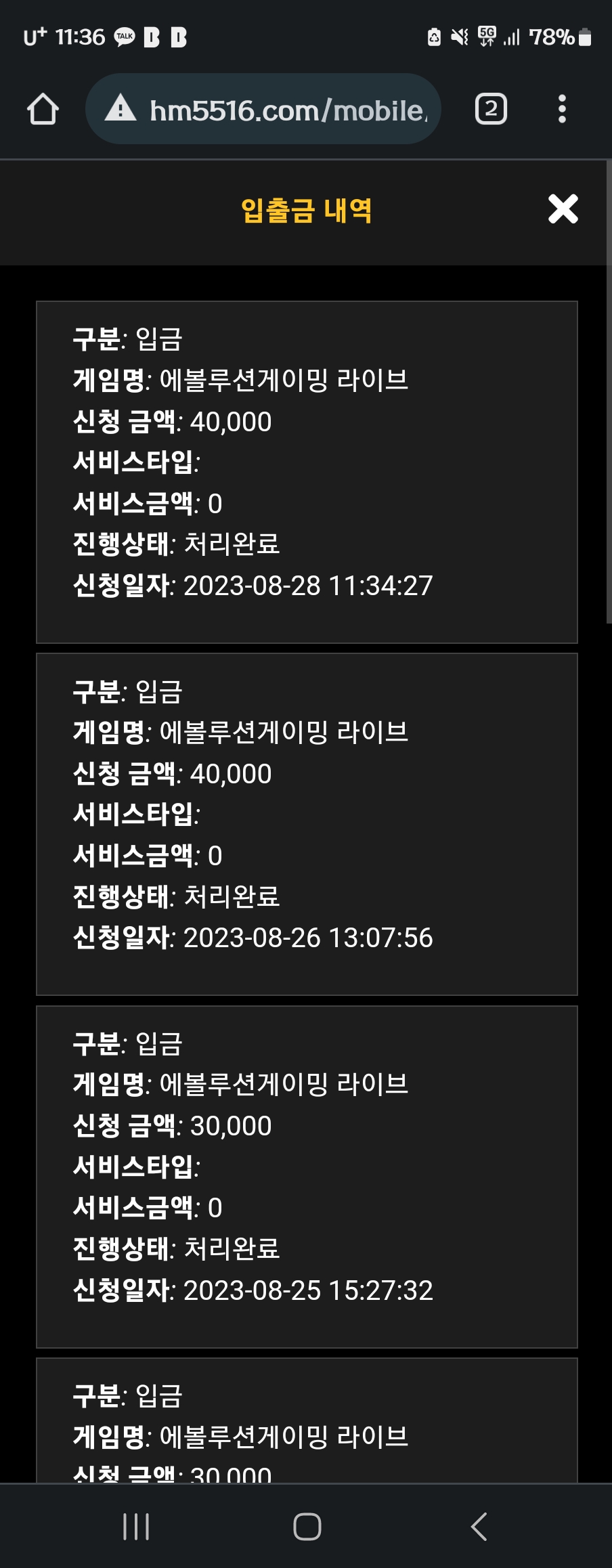Viewport: 612px width, 1568px height.
Task: Show recent apps from the navigation bar
Action: [135, 1527]
